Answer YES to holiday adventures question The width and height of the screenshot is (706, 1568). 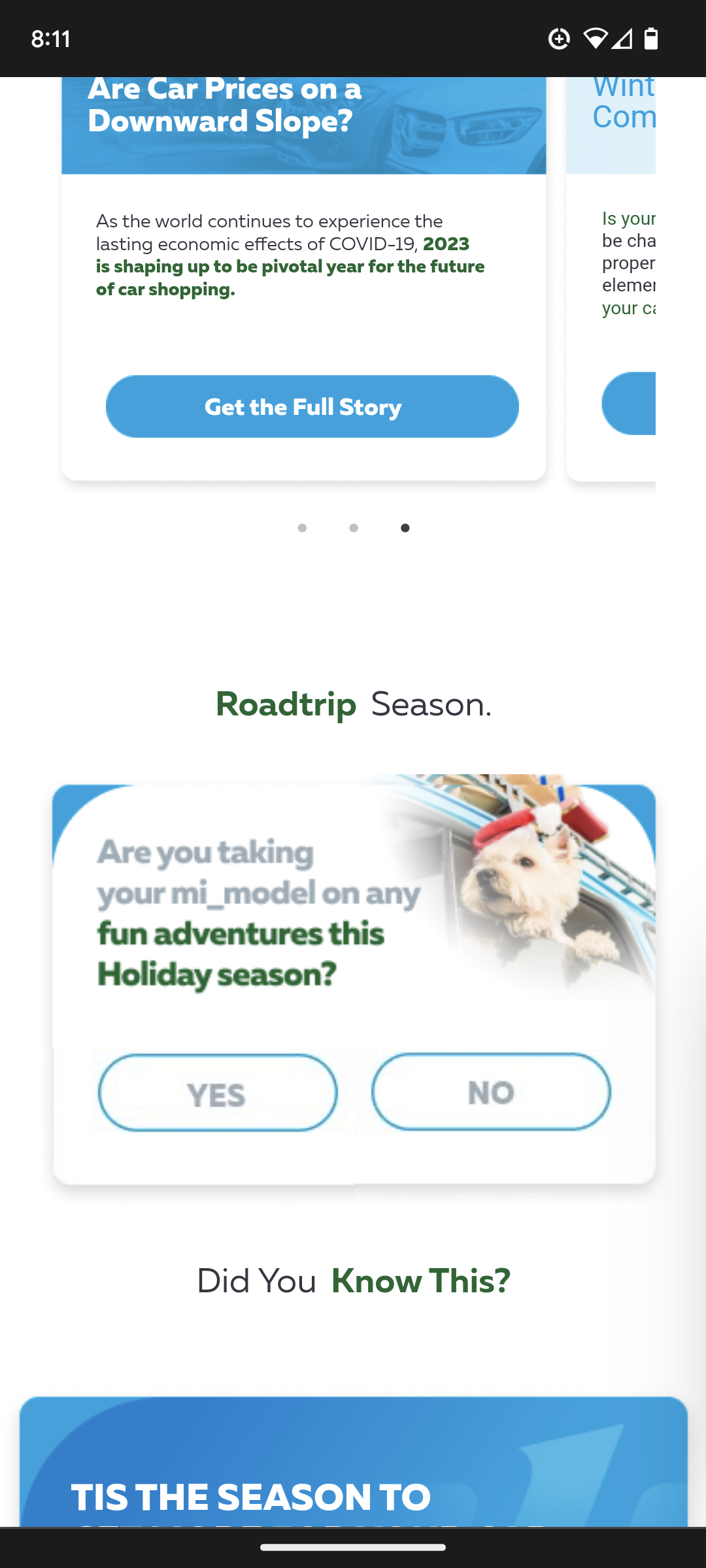(x=218, y=1092)
